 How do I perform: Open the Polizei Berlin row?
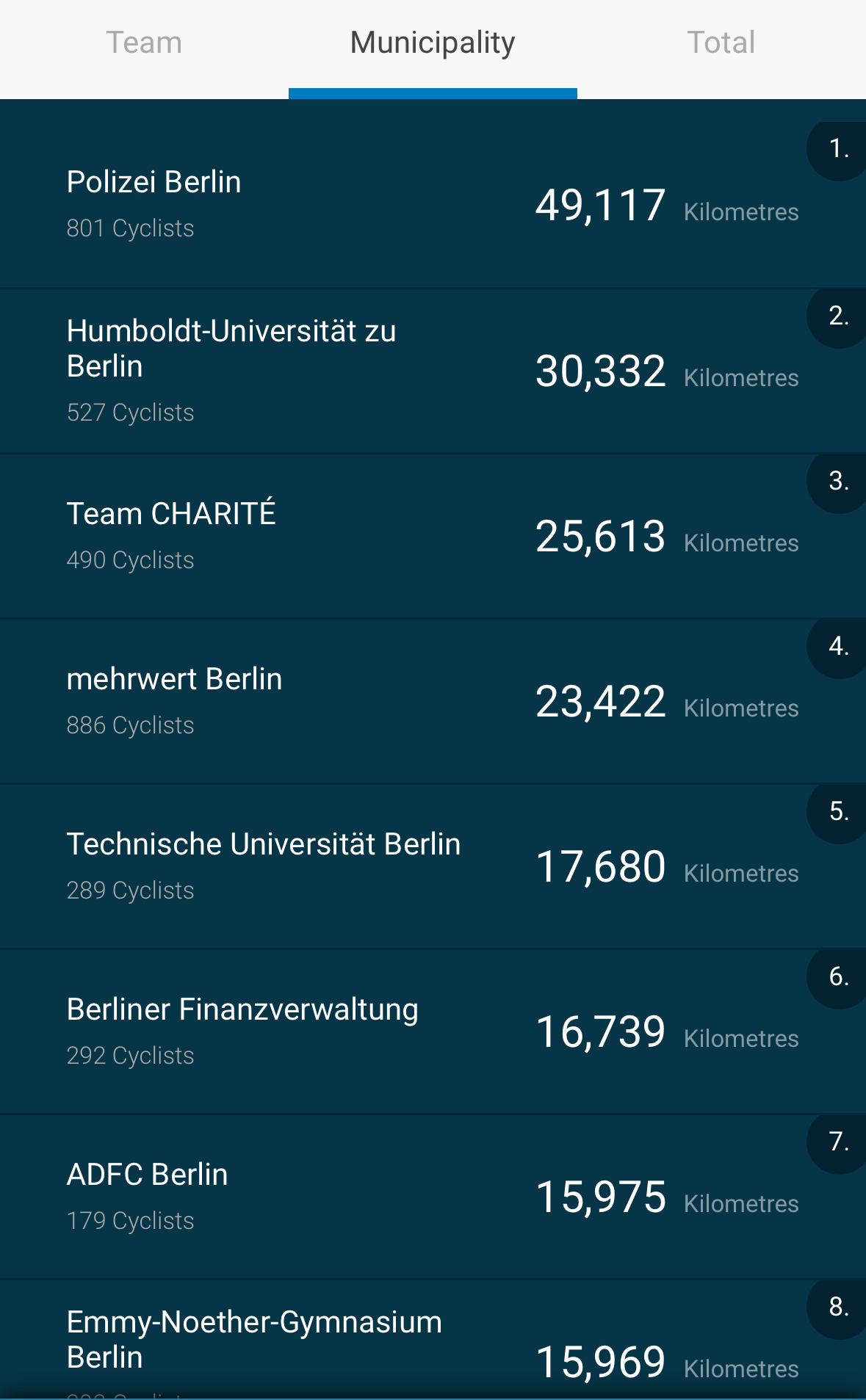coord(433,205)
